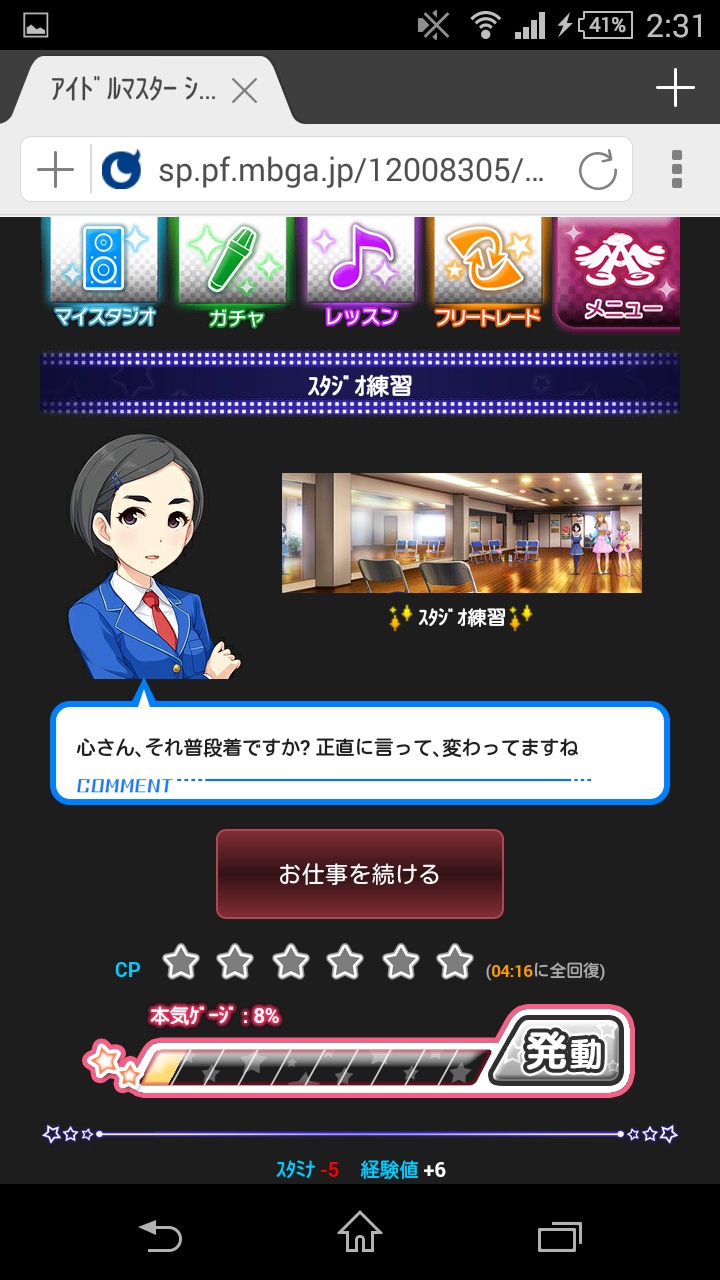Go to マイスタジオ
The image size is (720, 1280).
105,273
